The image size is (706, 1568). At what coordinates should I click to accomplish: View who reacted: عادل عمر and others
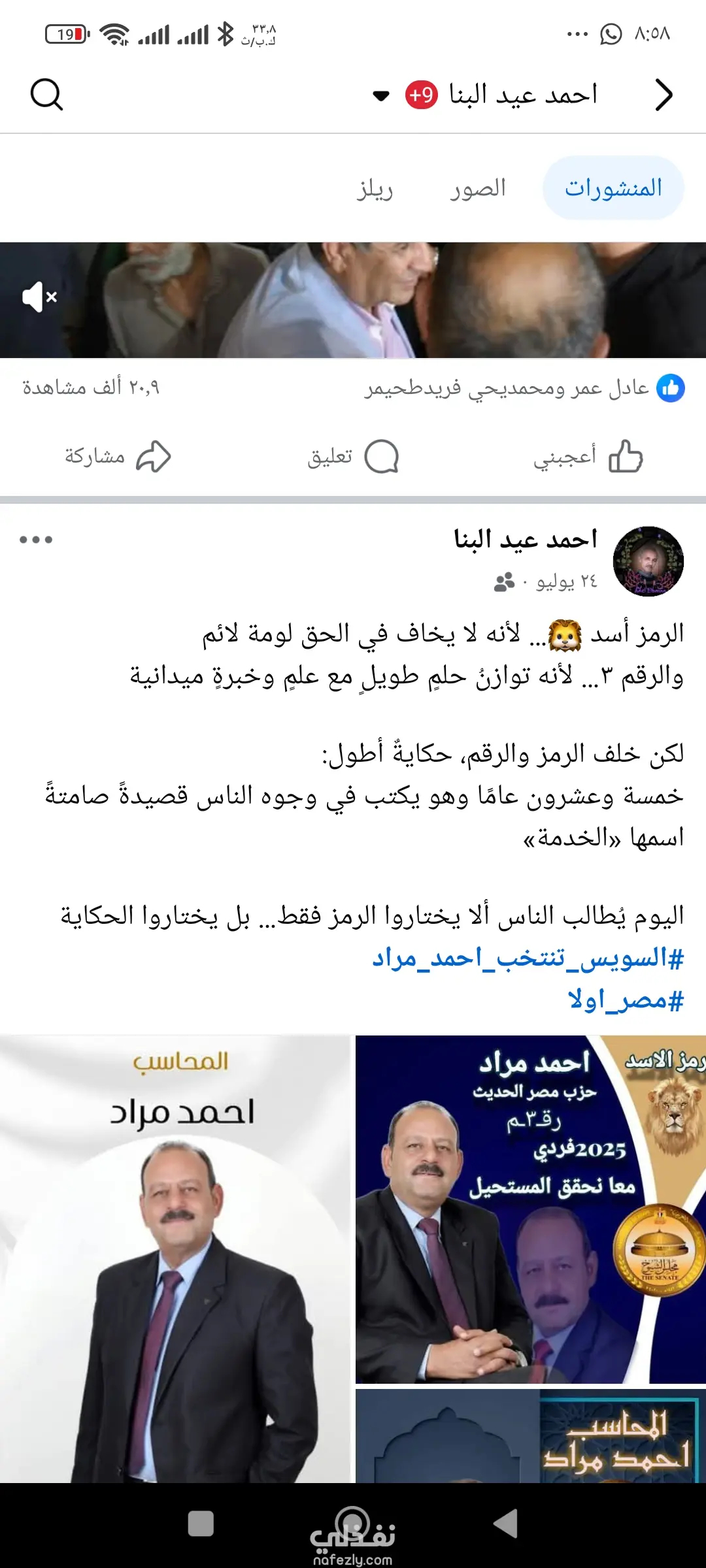(x=523, y=388)
